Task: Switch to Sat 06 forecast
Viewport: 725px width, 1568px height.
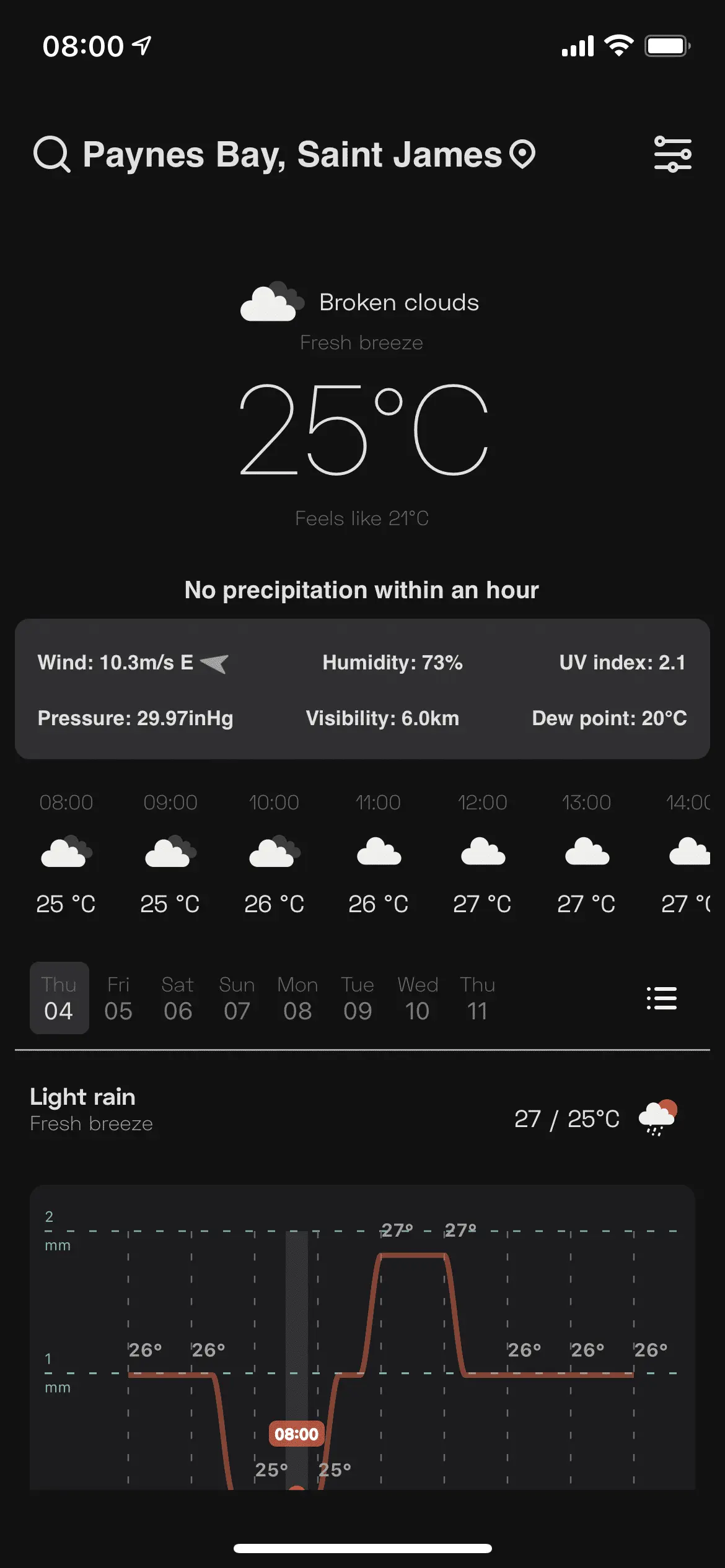Action: [x=178, y=998]
